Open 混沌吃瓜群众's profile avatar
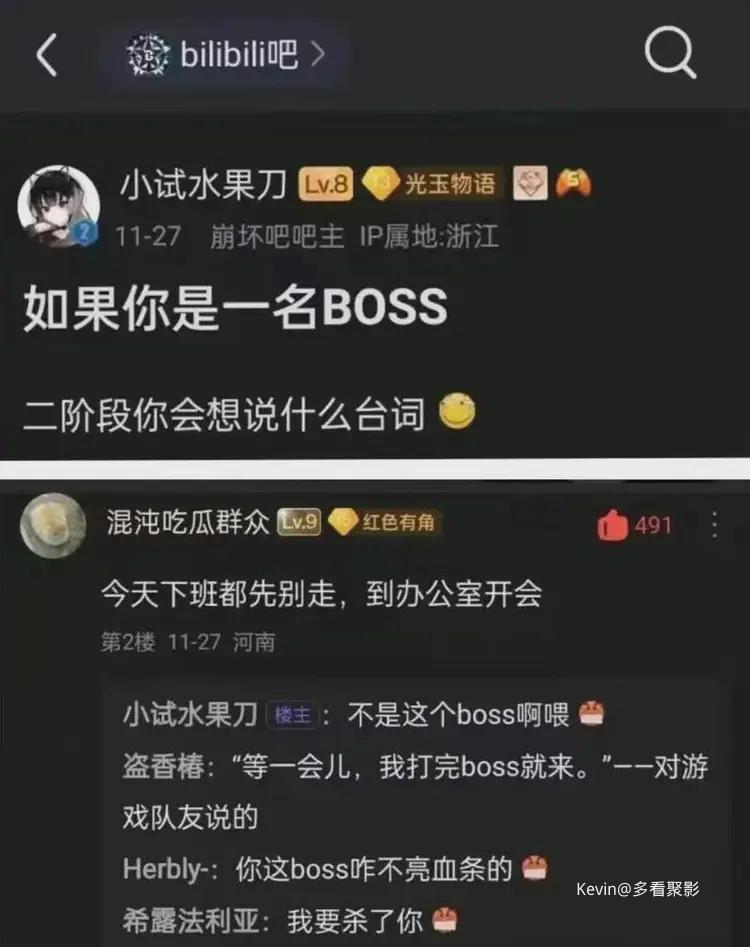Image resolution: width=750 pixels, height=947 pixels. pos(52,525)
